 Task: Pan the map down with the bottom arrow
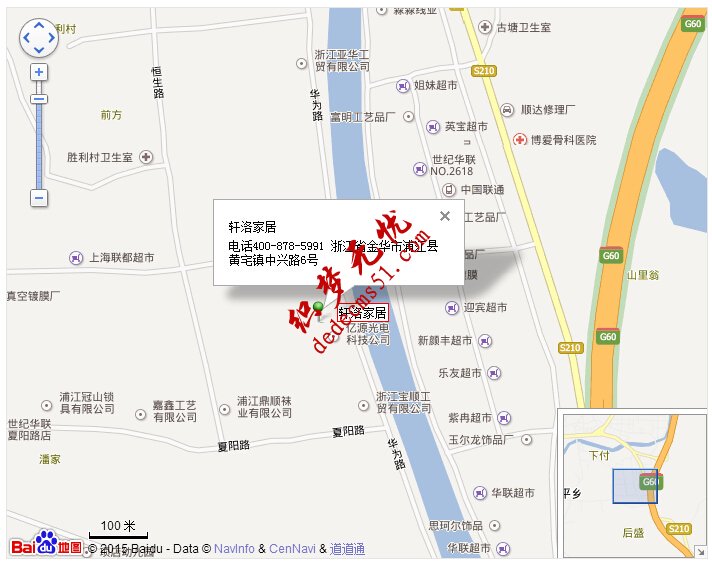tap(39, 50)
